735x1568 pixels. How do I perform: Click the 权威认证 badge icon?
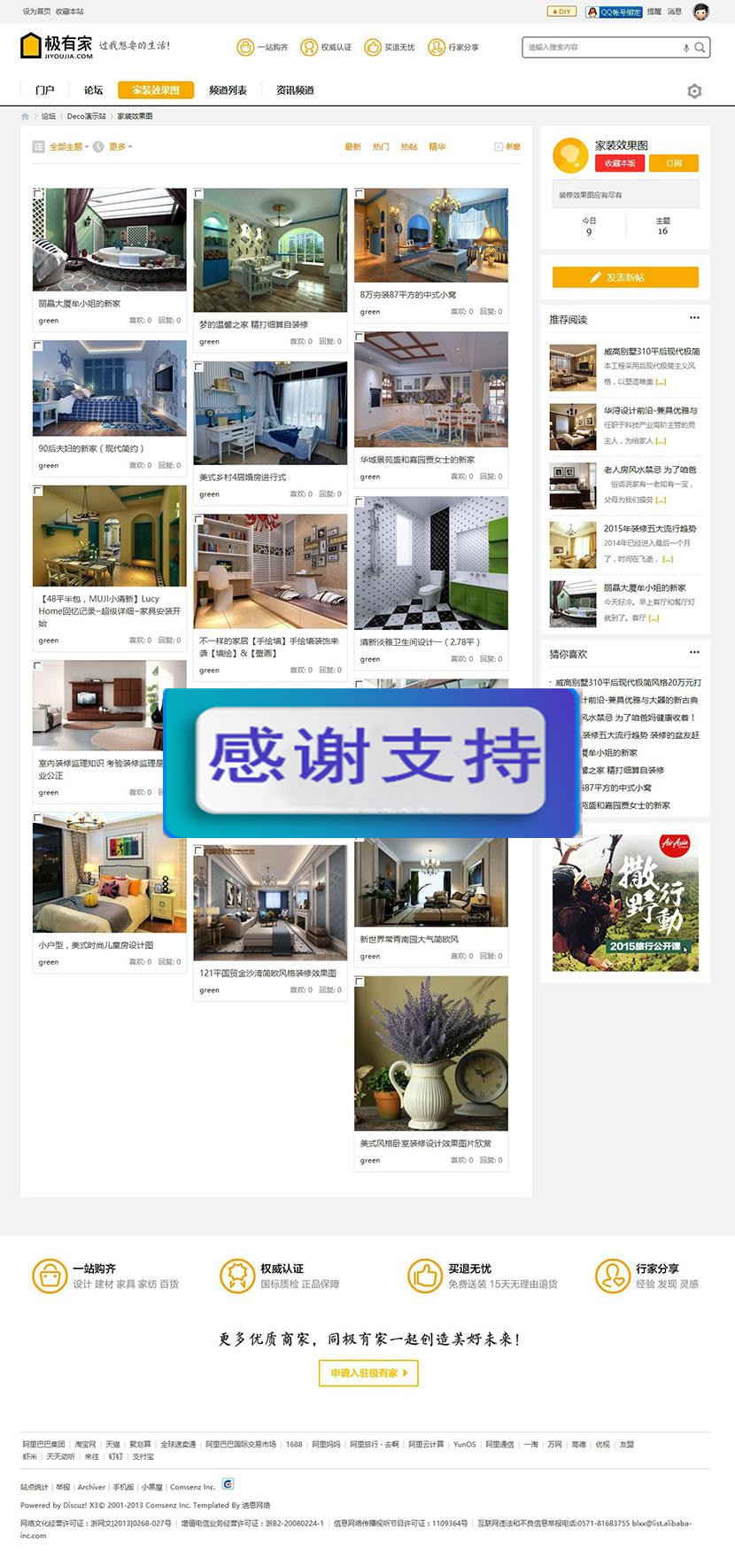[x=307, y=48]
